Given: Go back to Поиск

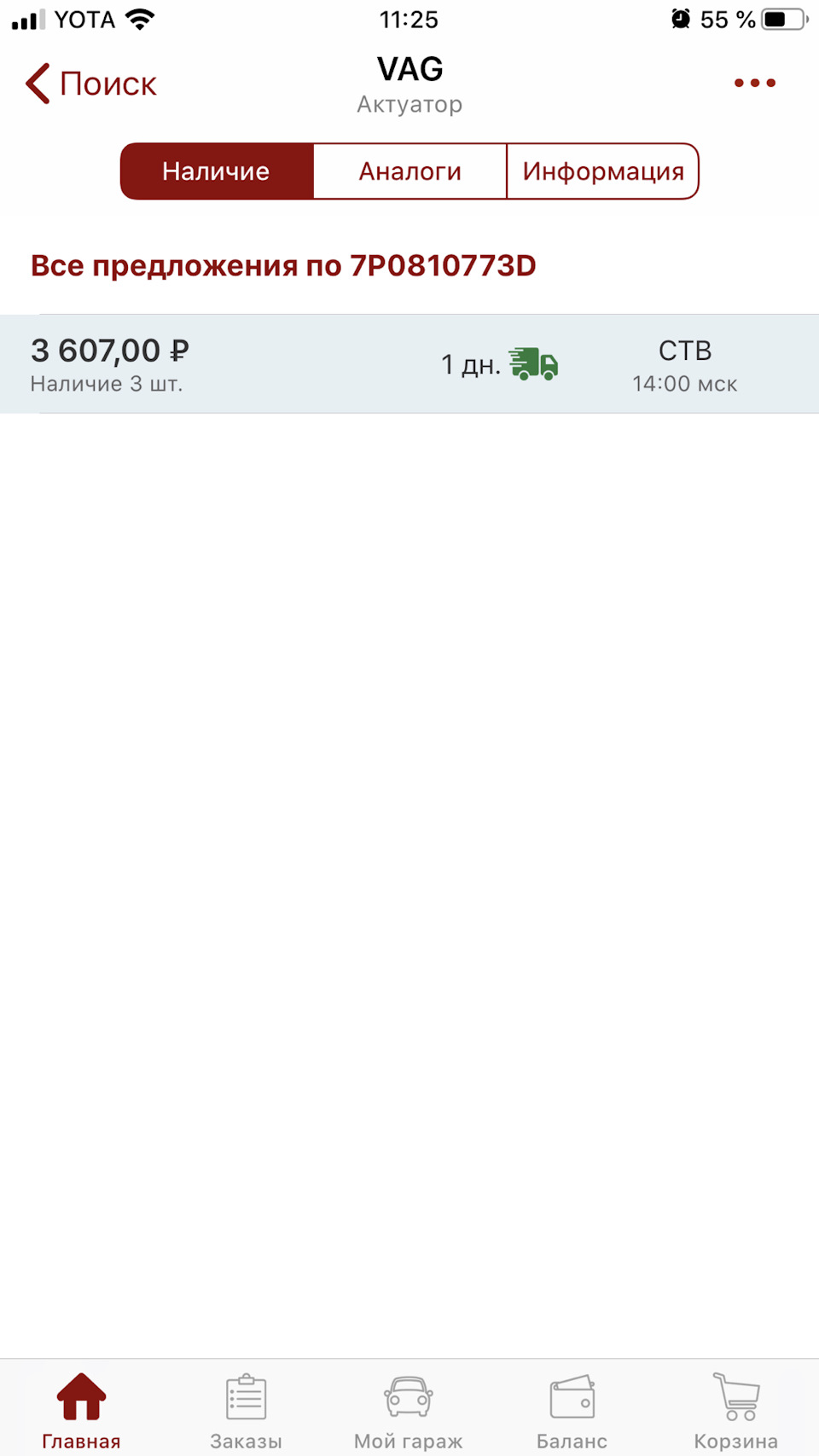Looking at the screenshot, I should (91, 84).
